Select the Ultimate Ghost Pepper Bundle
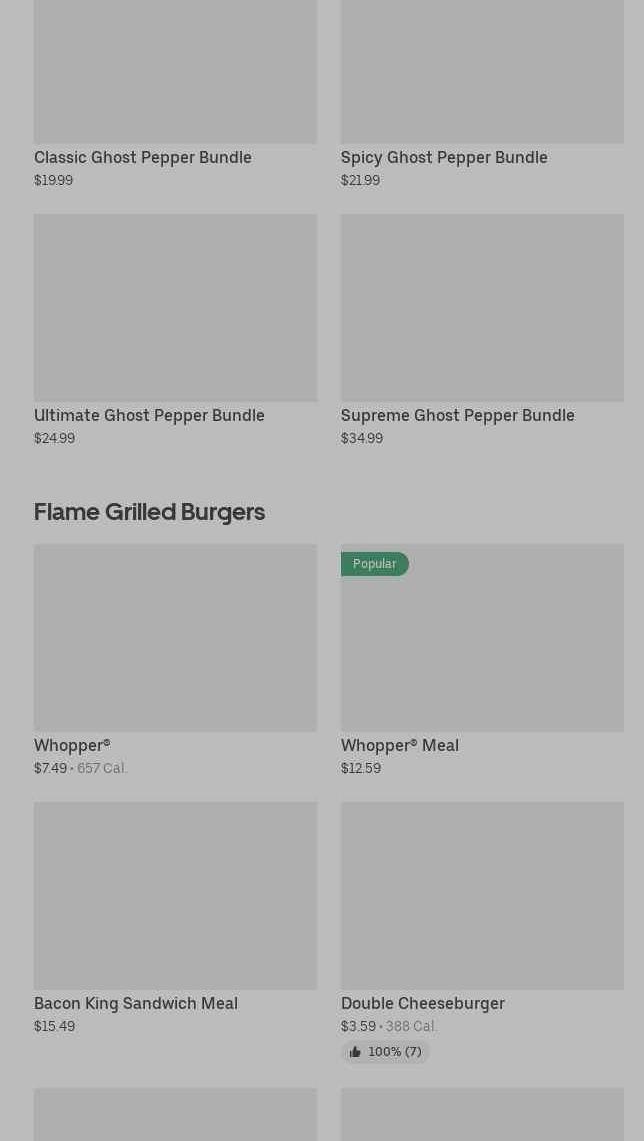 pyautogui.click(x=175, y=330)
